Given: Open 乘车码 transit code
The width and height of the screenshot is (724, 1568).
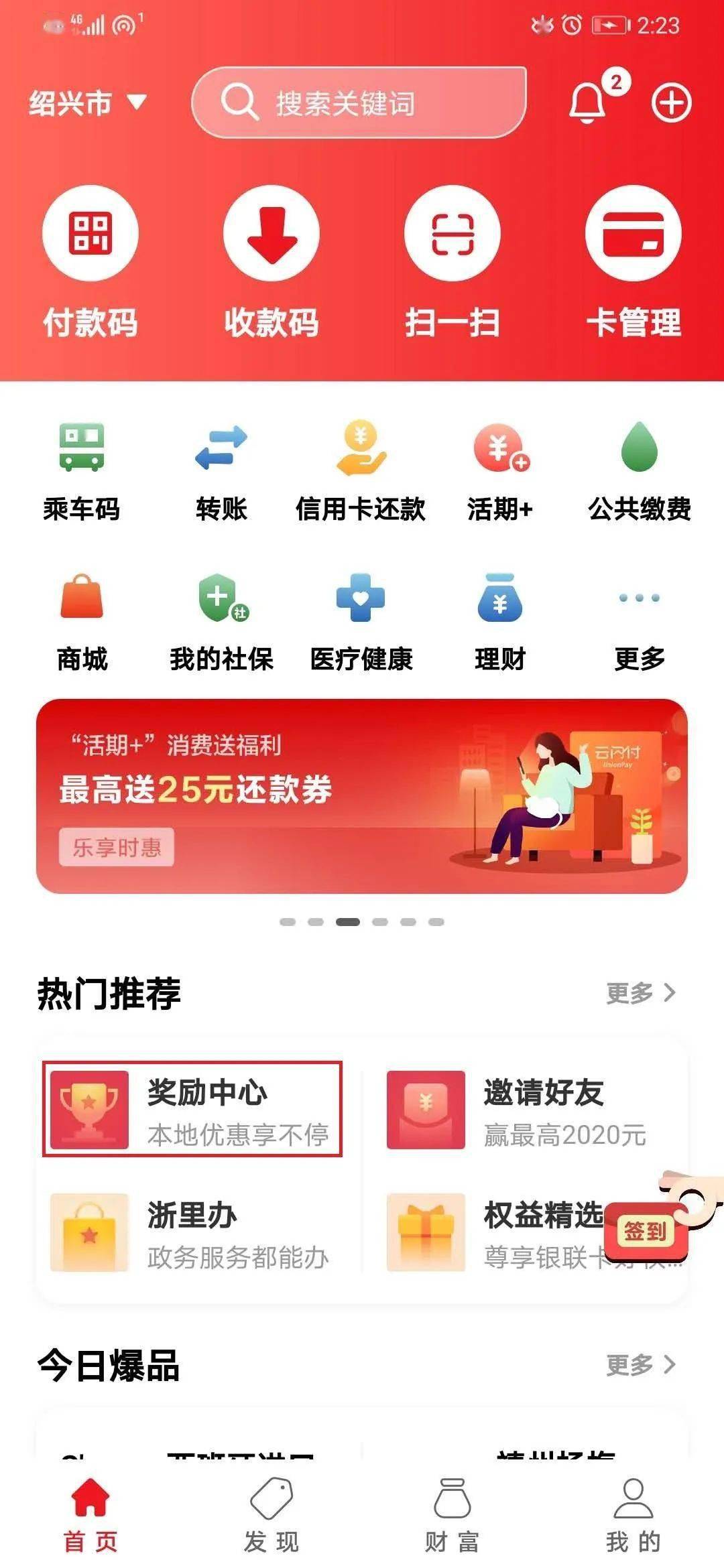Looking at the screenshot, I should click(82, 470).
